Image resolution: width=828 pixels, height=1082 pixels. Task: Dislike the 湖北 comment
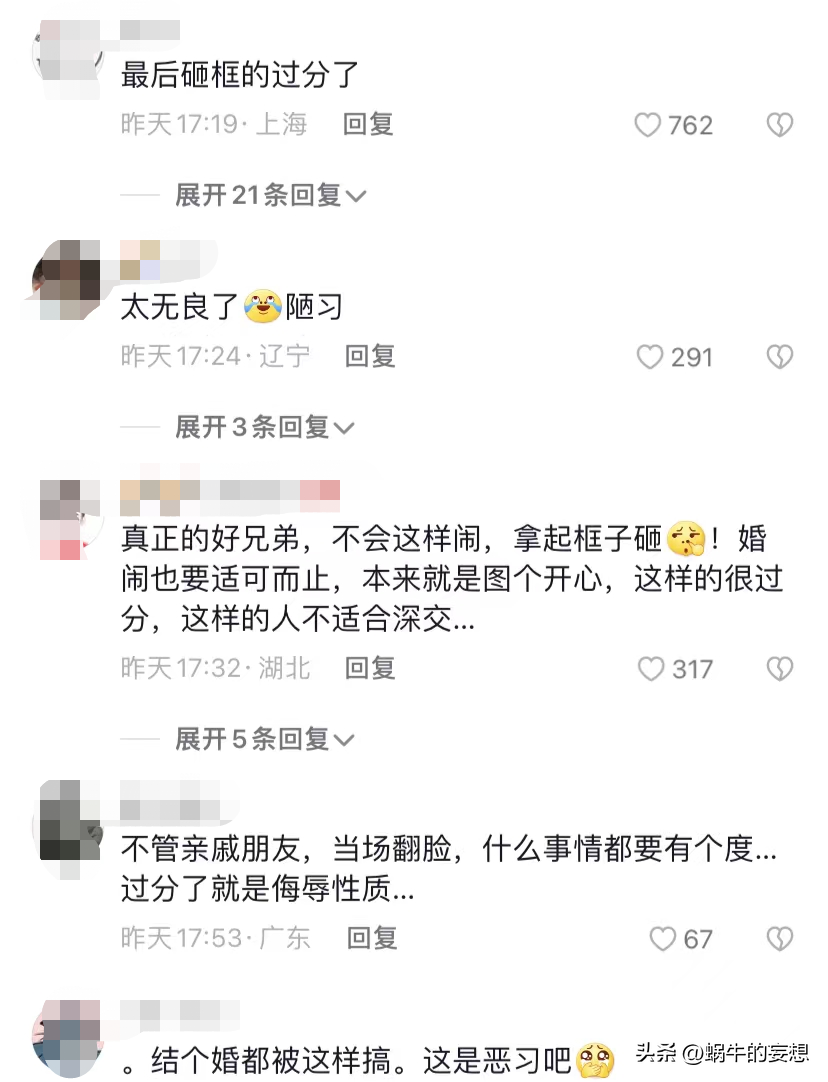[x=779, y=669]
